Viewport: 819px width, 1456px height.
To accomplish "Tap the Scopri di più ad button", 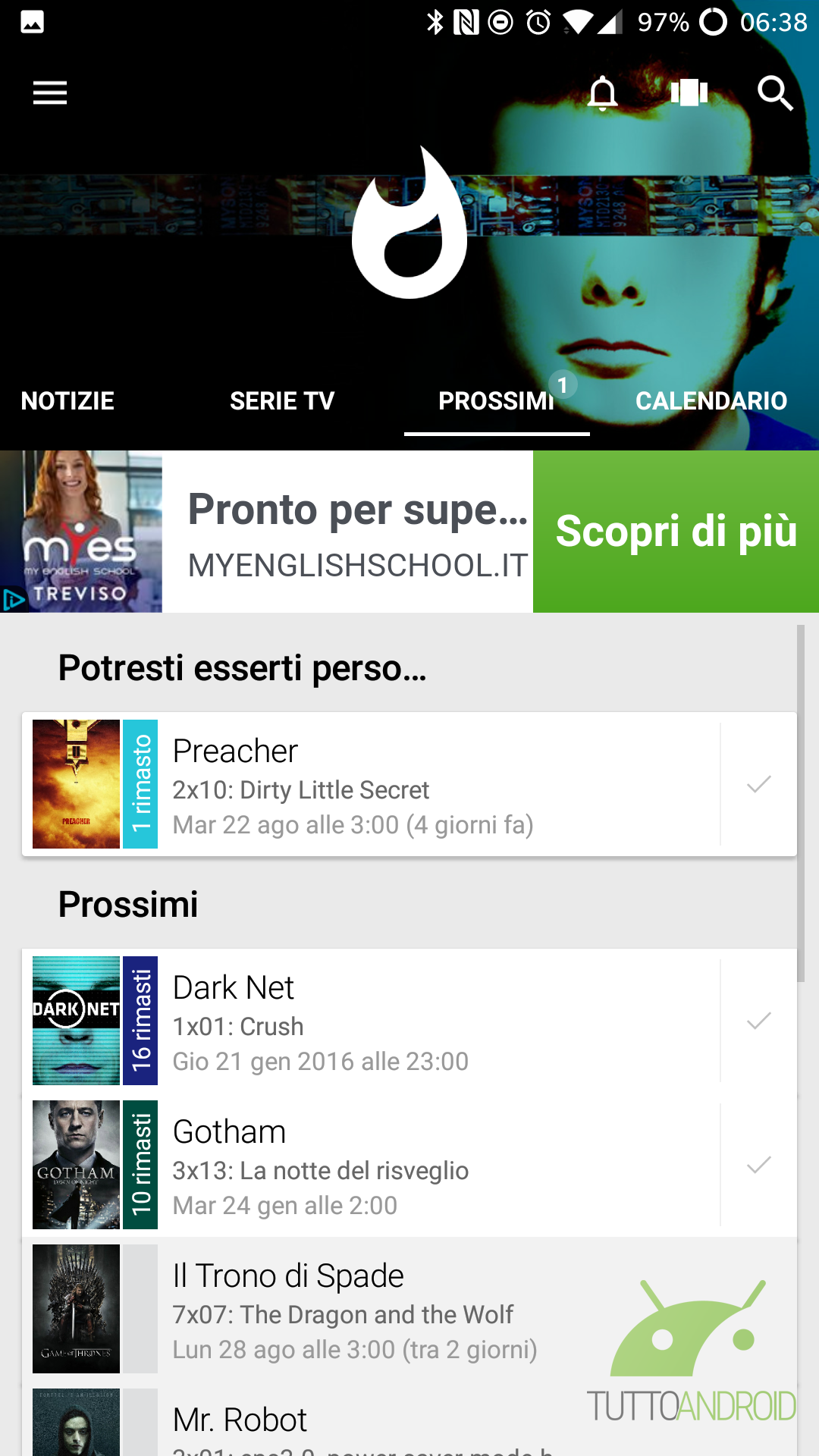I will click(676, 531).
